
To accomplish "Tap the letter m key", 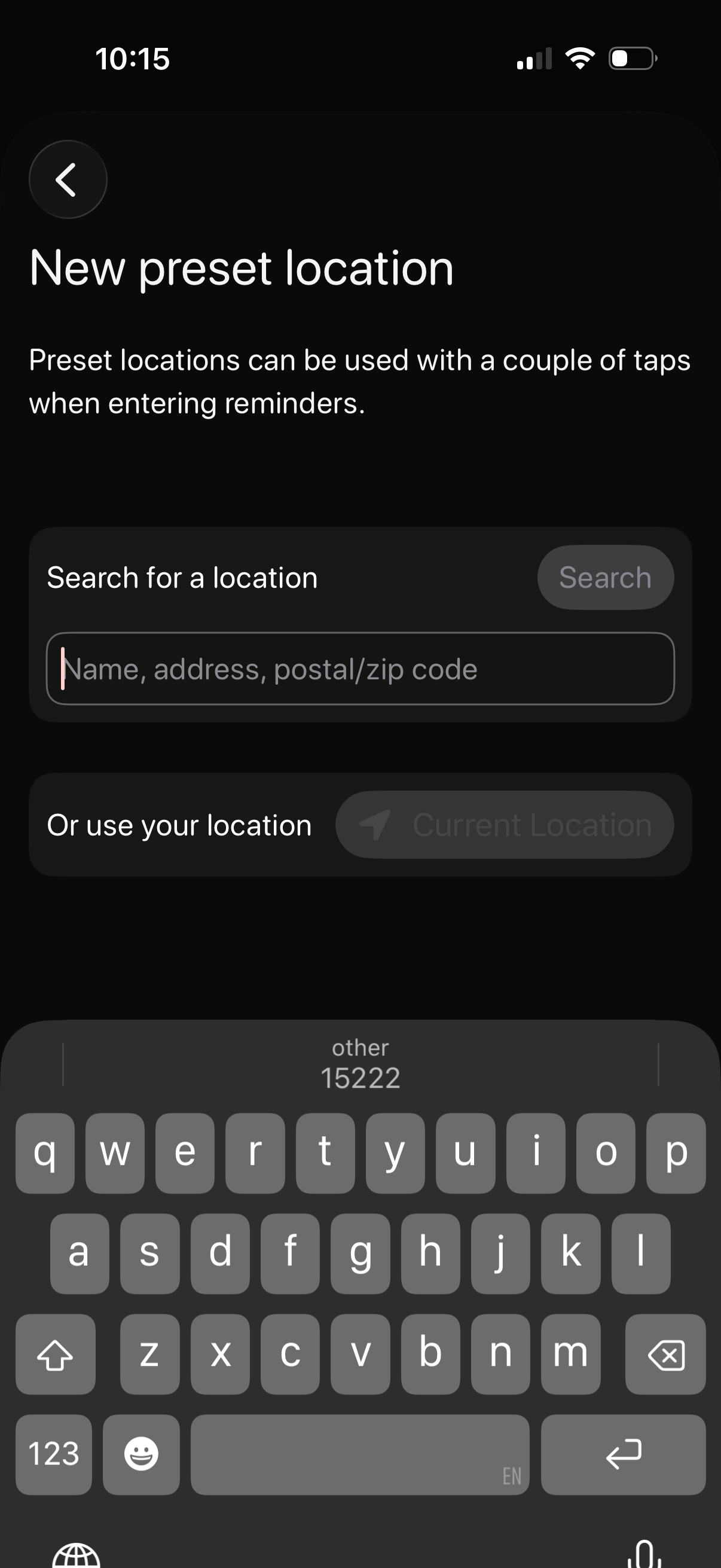I will pos(570,1354).
